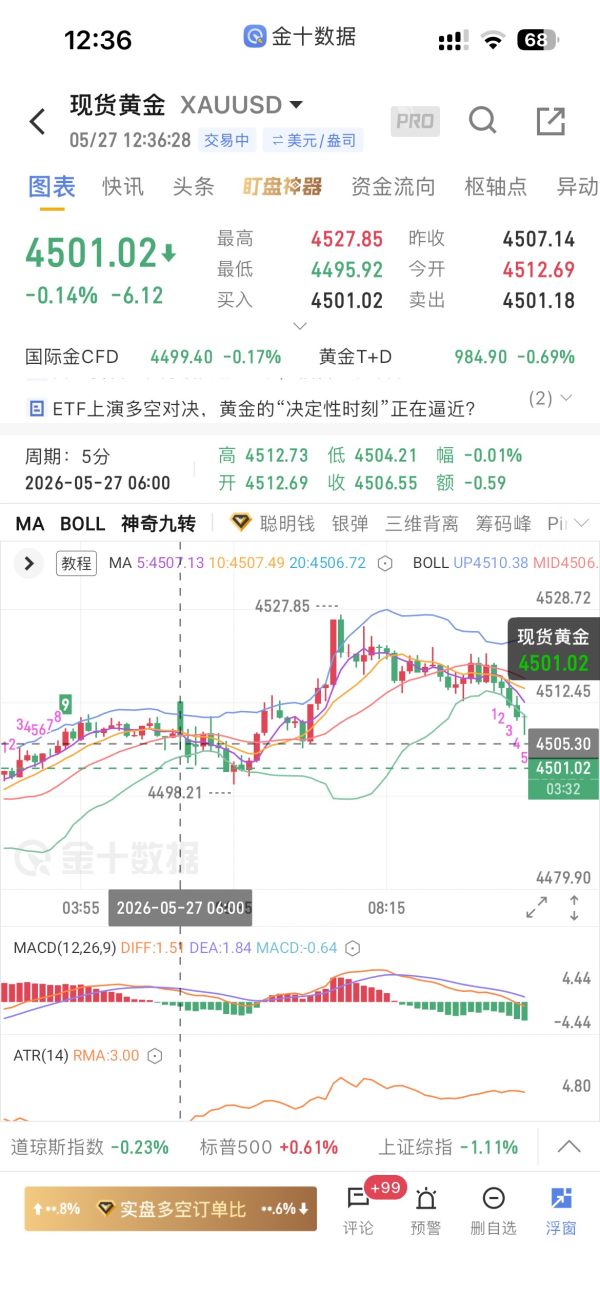This screenshot has height=1298, width=600.
Task: Select the 神奇九转 indicator
Action: 159,523
